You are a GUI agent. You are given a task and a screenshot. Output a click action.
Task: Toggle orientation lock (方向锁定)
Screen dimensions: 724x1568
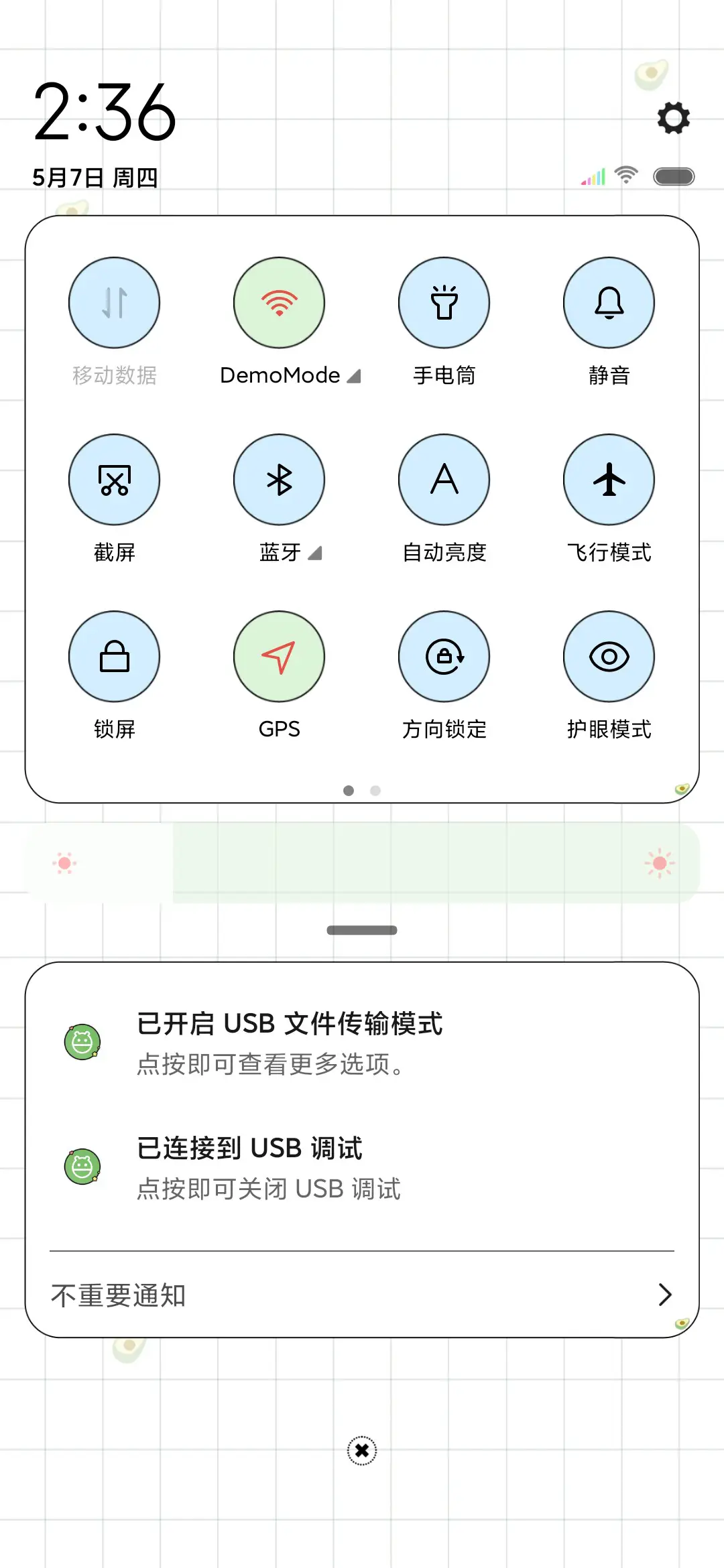click(x=444, y=657)
